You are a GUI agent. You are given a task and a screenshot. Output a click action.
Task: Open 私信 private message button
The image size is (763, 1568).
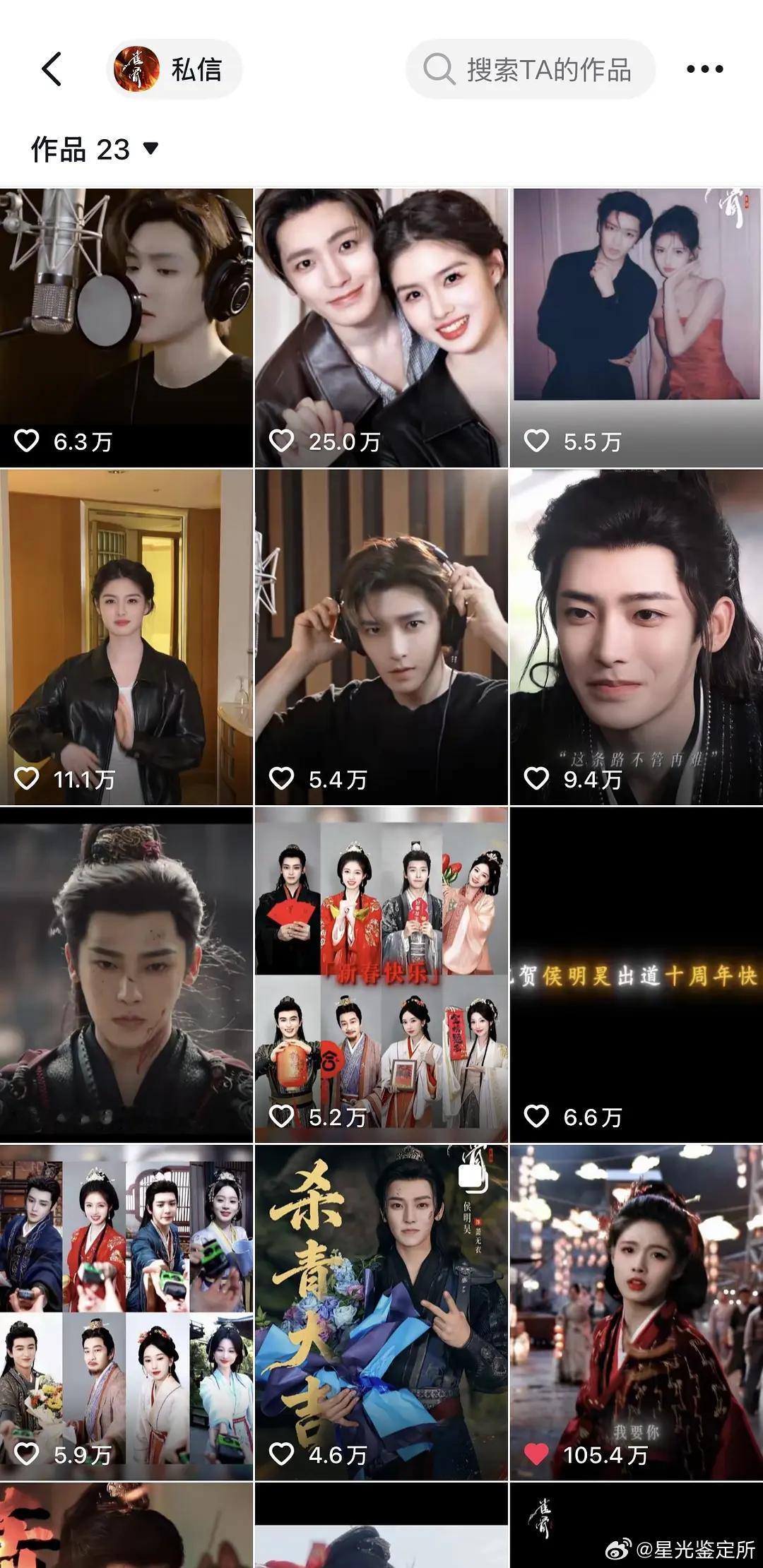tap(175, 69)
